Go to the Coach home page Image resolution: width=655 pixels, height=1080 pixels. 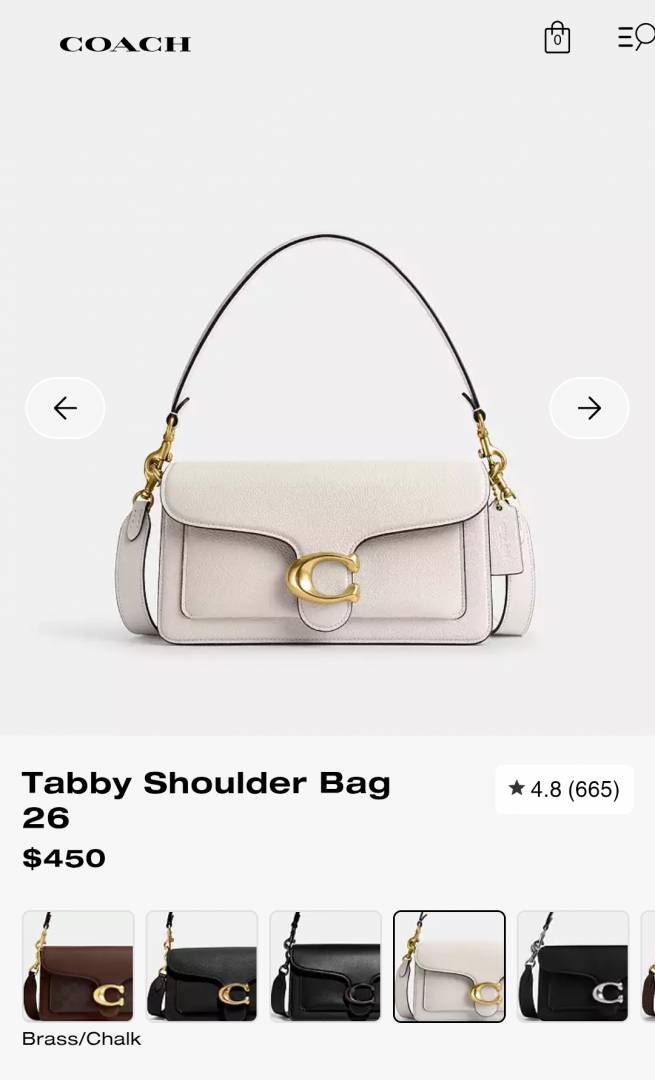click(x=125, y=44)
